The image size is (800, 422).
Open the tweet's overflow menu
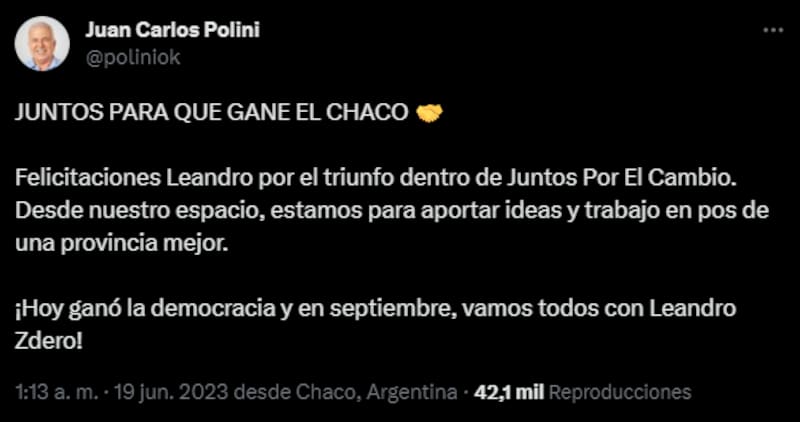[773, 30]
